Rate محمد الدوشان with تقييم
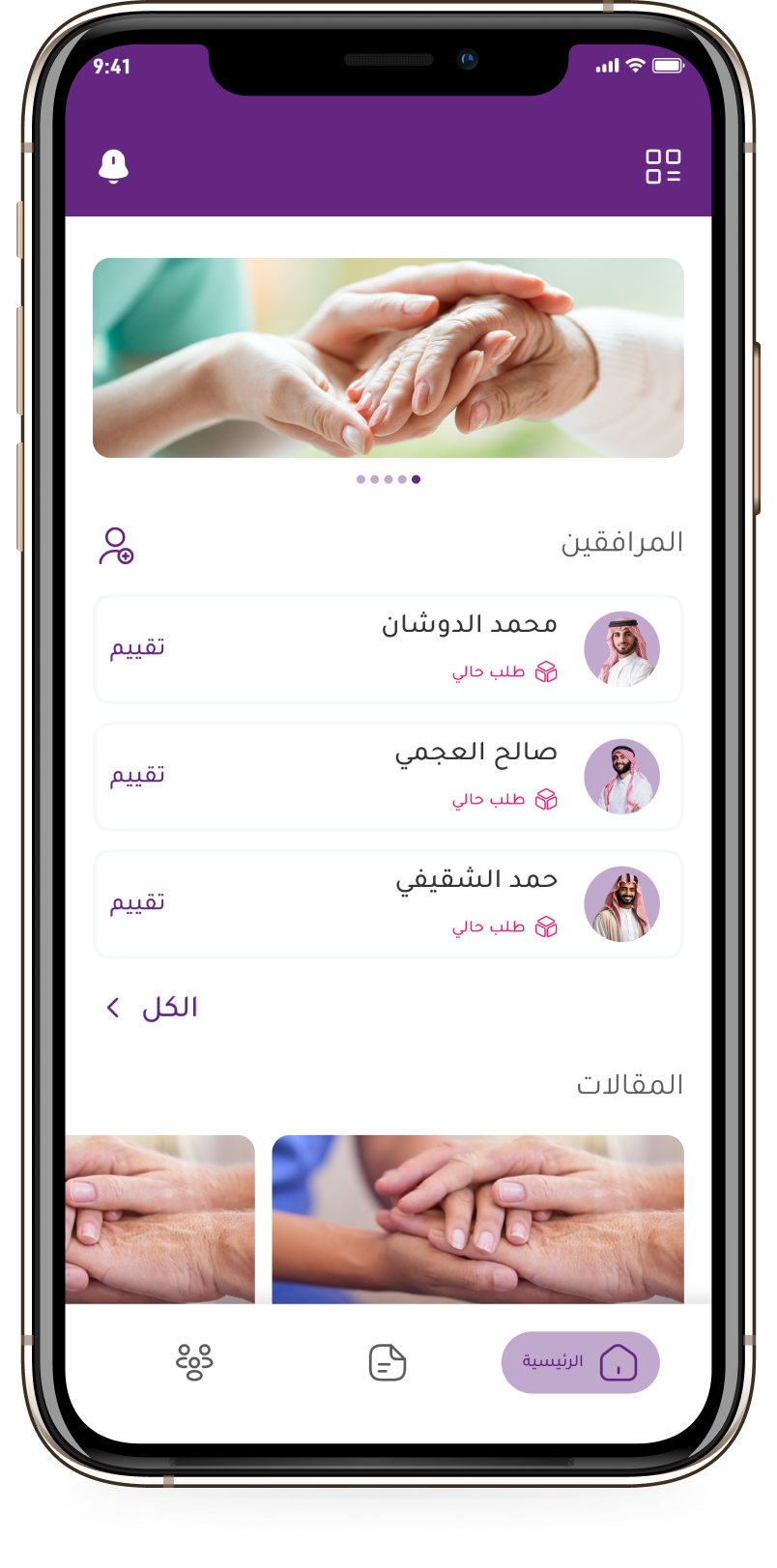The image size is (777, 1568). tap(137, 648)
